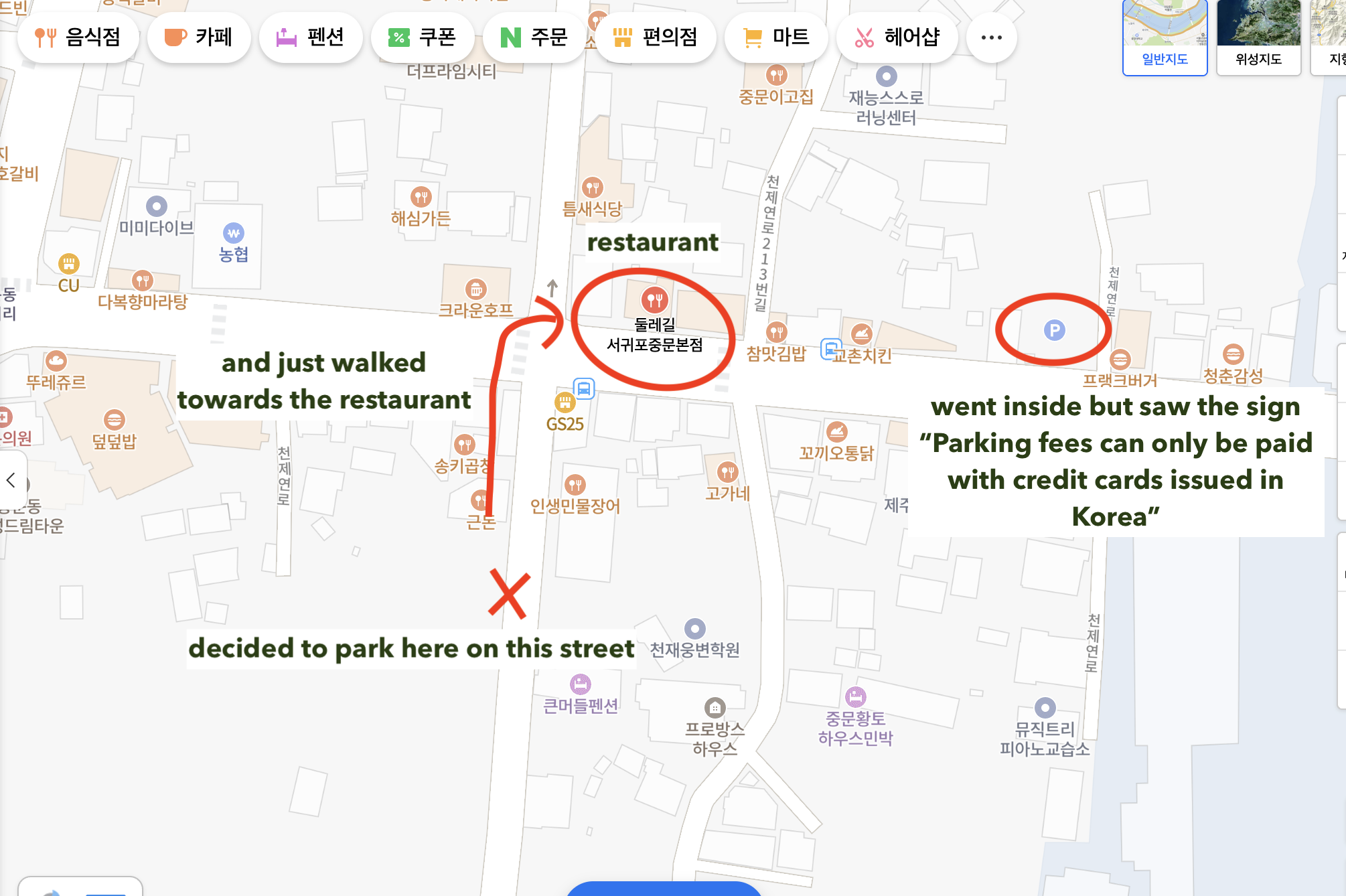Open the GS25 convenience store marker

click(565, 402)
